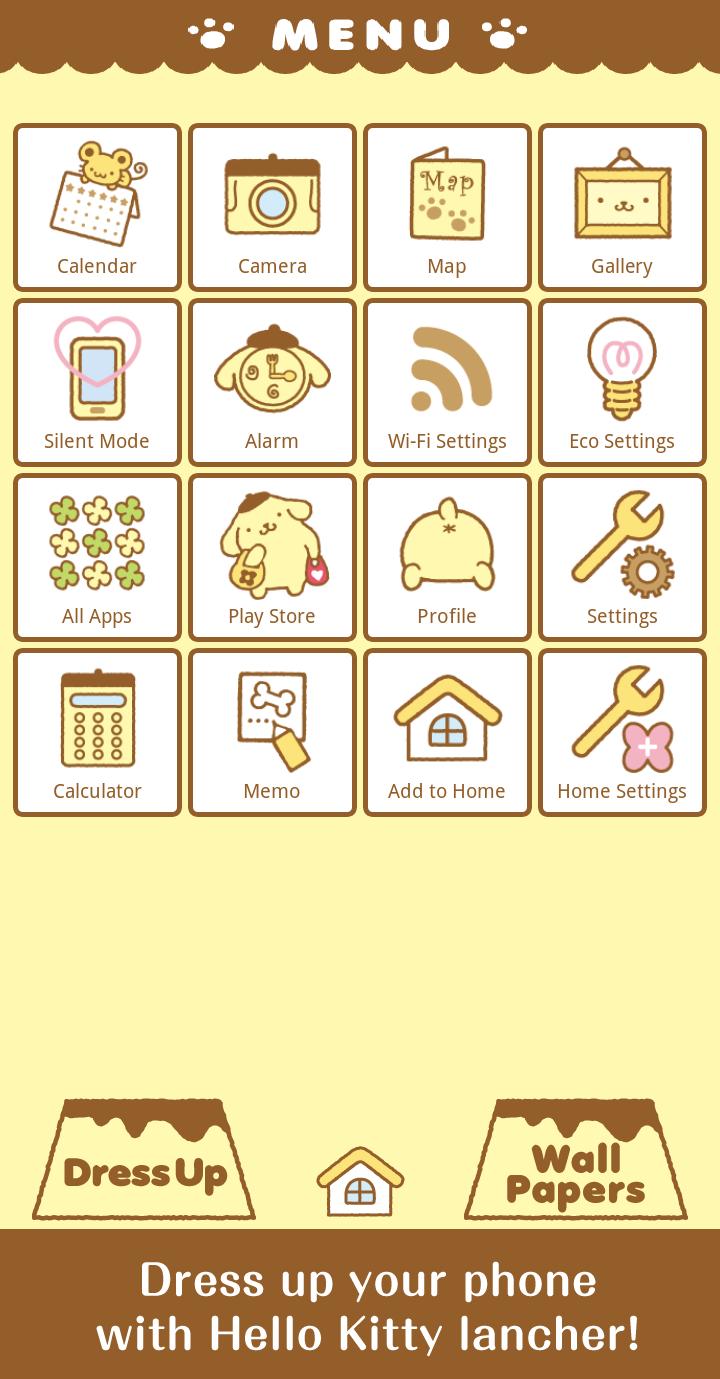Open Wi-Fi Settings
720x1379 pixels.
(447, 381)
